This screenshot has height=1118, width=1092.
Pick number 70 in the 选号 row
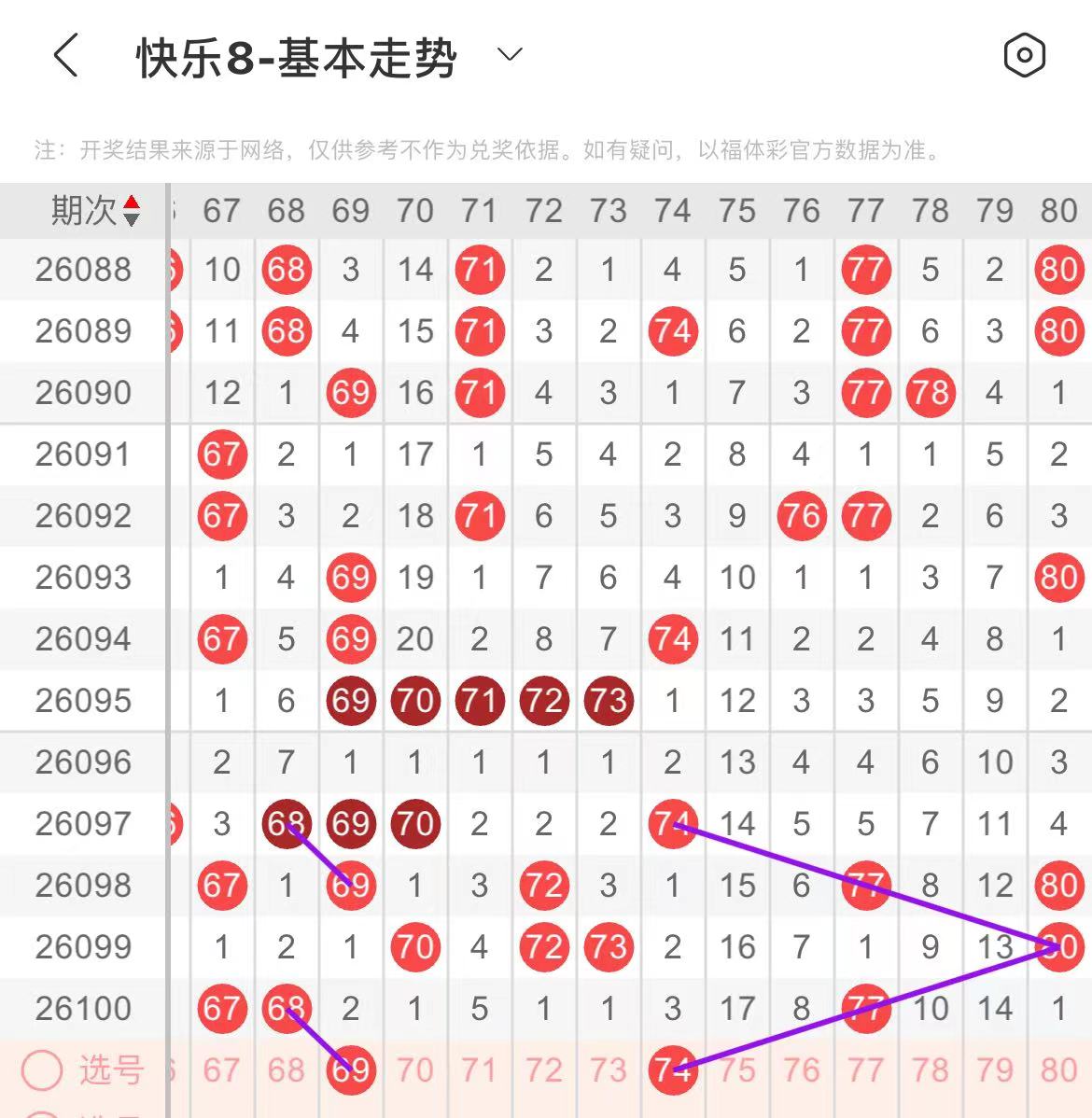point(415,1070)
